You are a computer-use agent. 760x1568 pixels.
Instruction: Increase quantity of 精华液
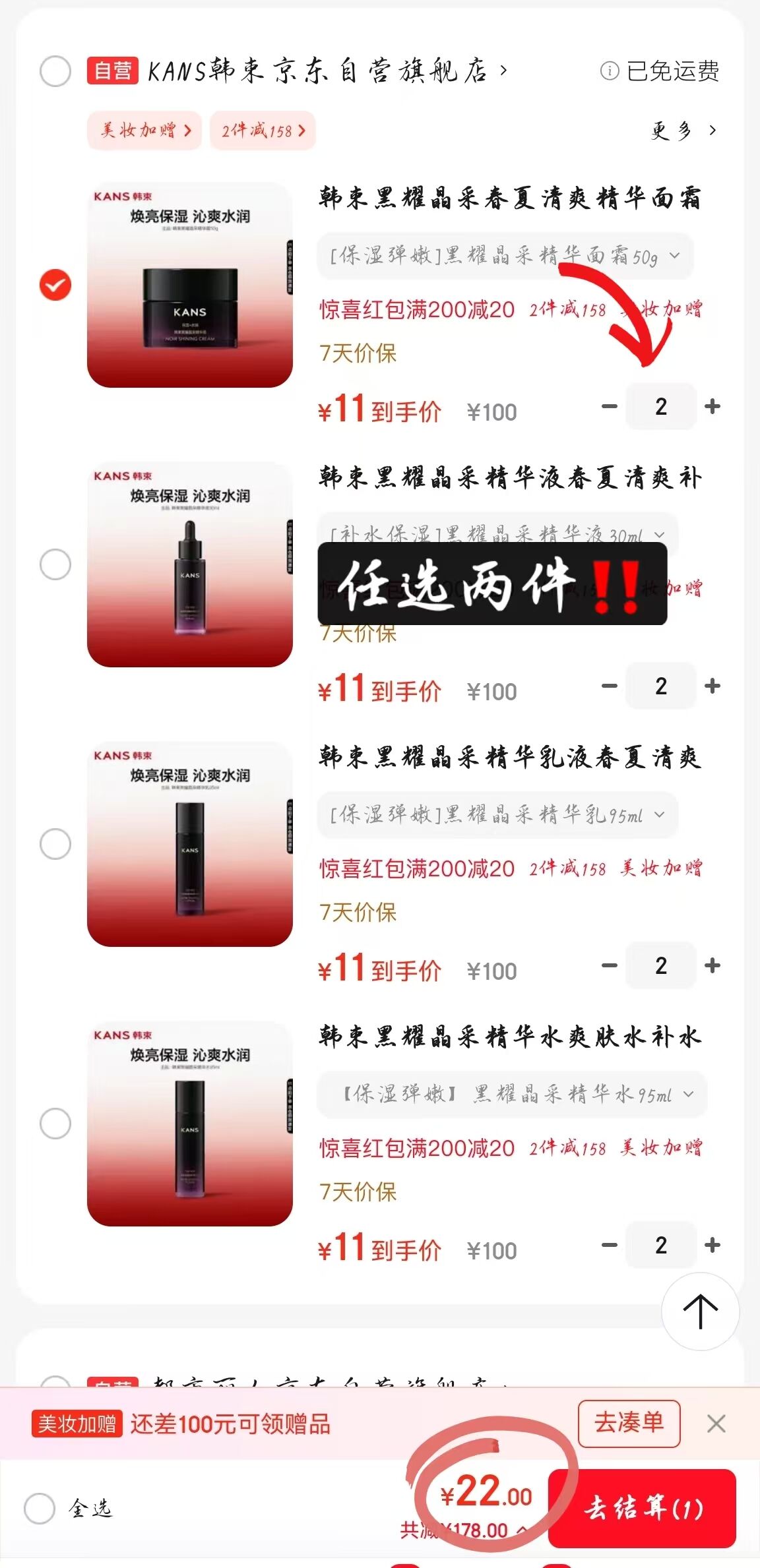coord(712,686)
